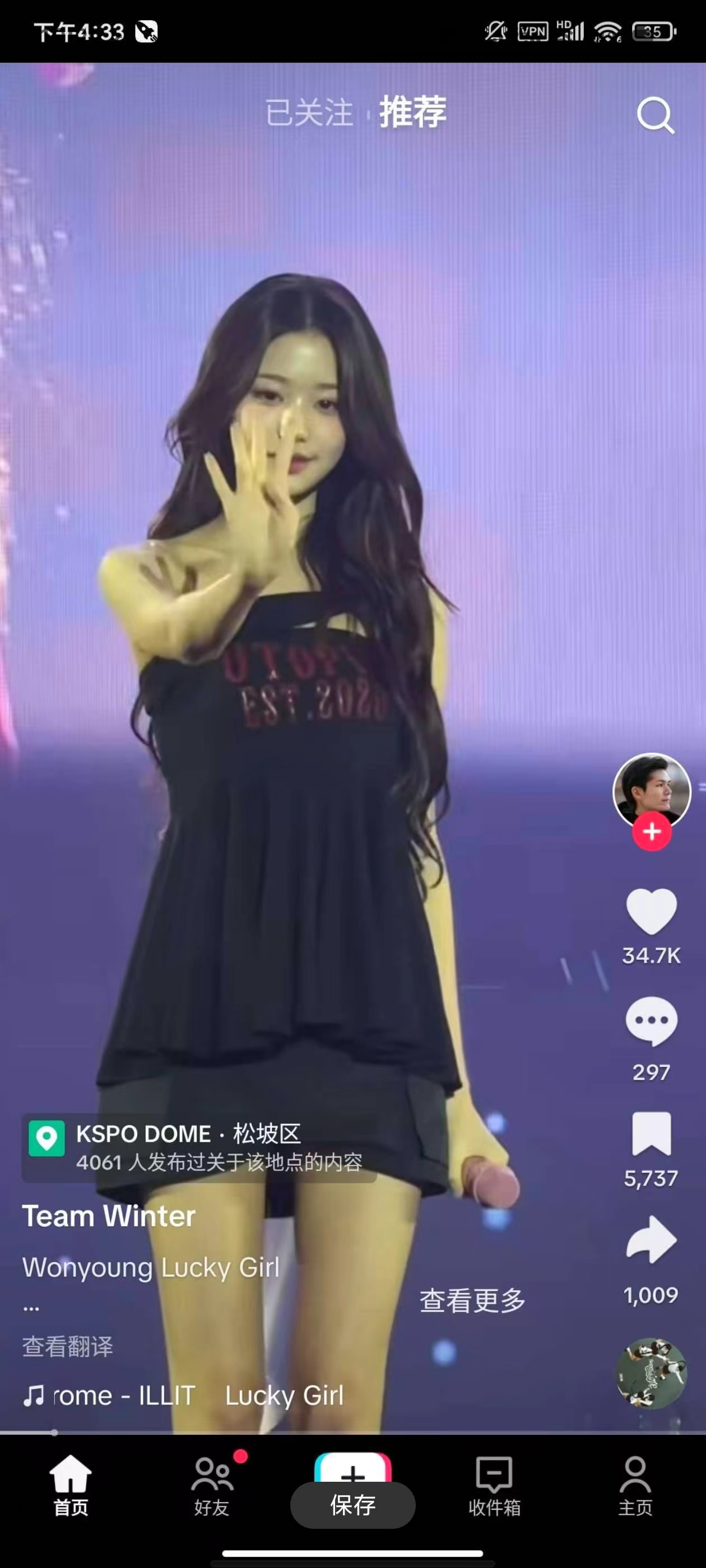Open the spinning music disc
The width and height of the screenshot is (706, 1568).
651,1373
